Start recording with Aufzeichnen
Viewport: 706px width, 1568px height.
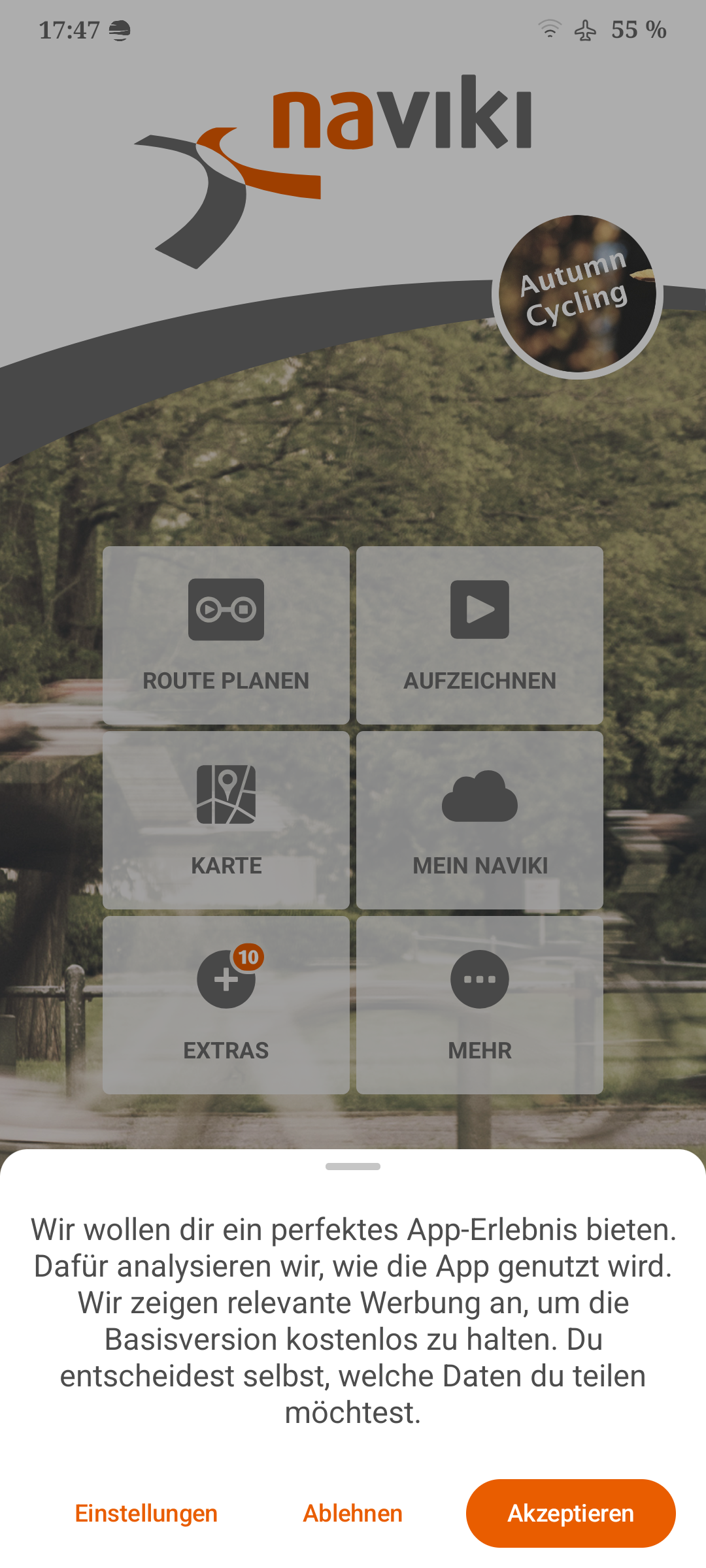pyautogui.click(x=479, y=635)
